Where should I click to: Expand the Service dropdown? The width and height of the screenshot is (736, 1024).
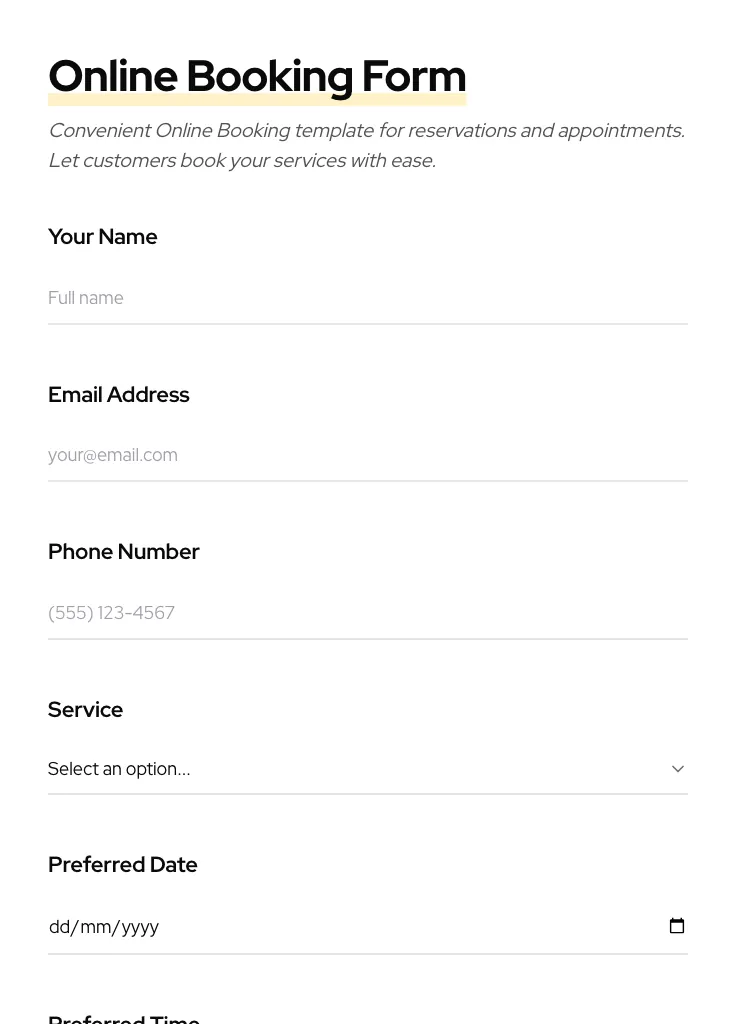[367, 769]
